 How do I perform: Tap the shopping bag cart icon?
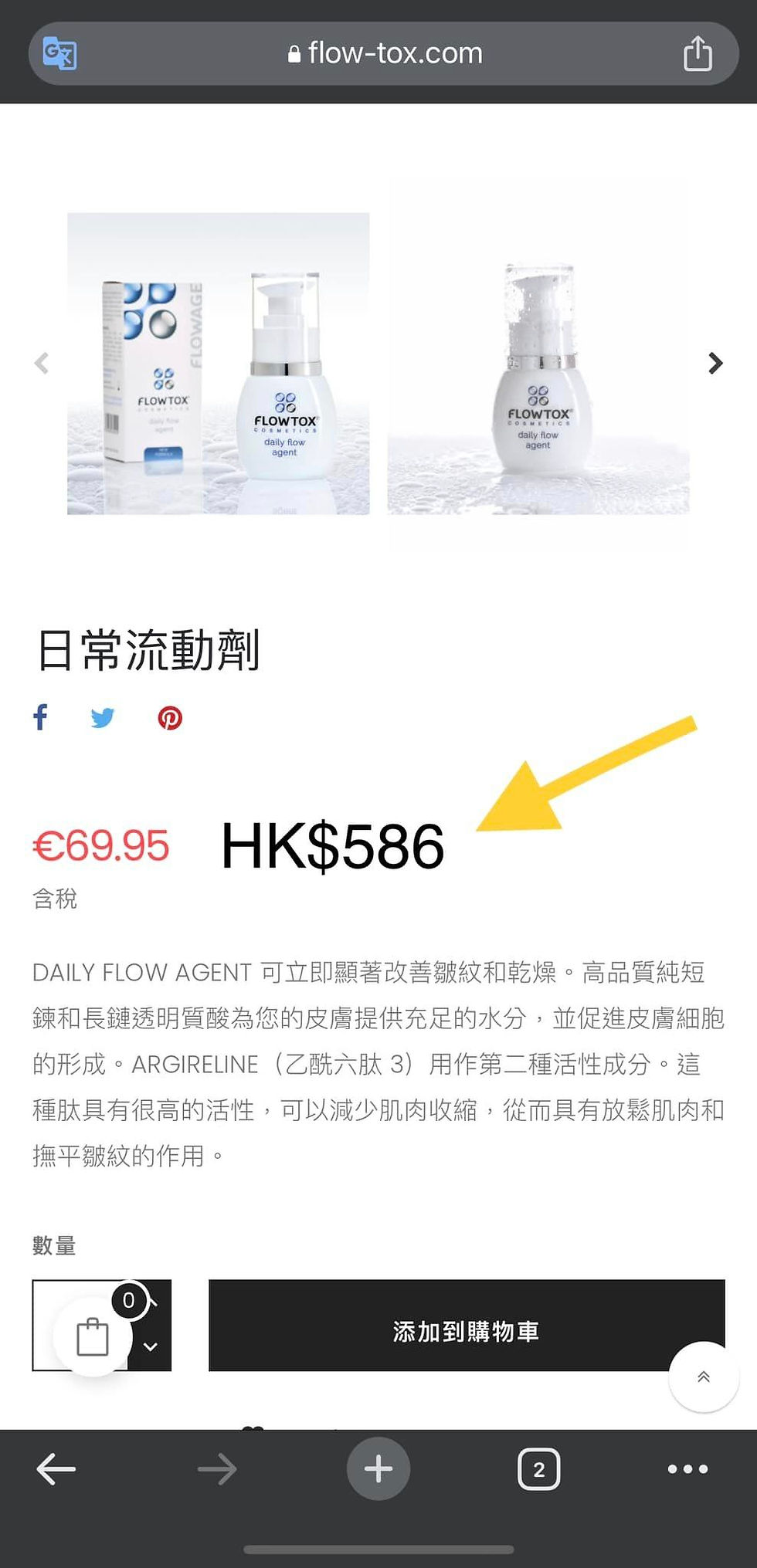click(x=93, y=1335)
